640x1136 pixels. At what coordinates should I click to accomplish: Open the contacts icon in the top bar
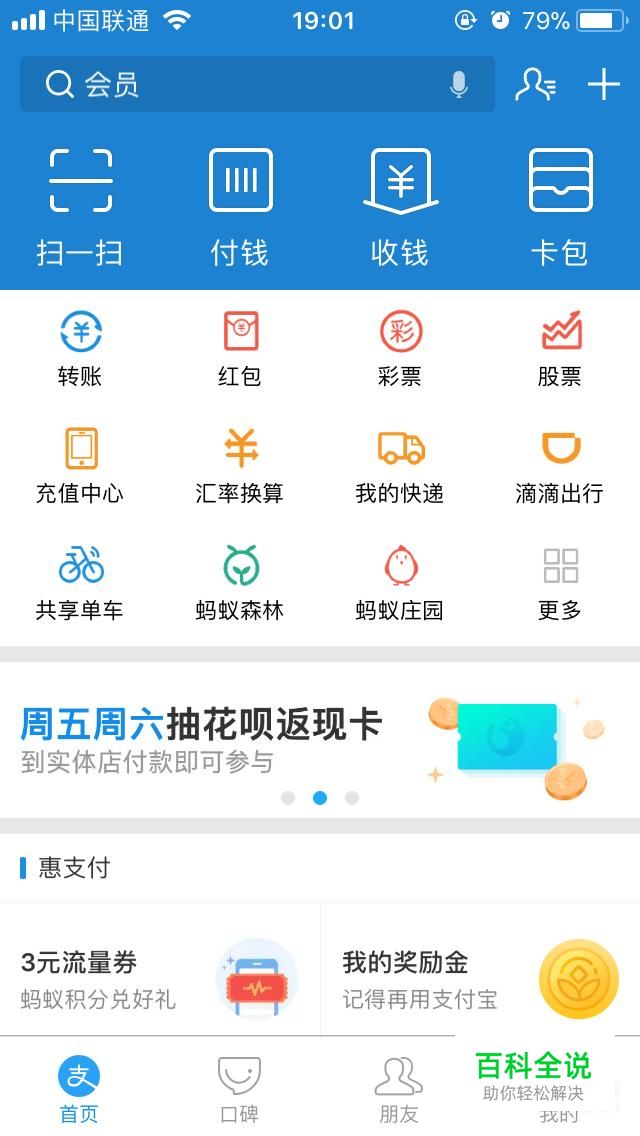[535, 85]
